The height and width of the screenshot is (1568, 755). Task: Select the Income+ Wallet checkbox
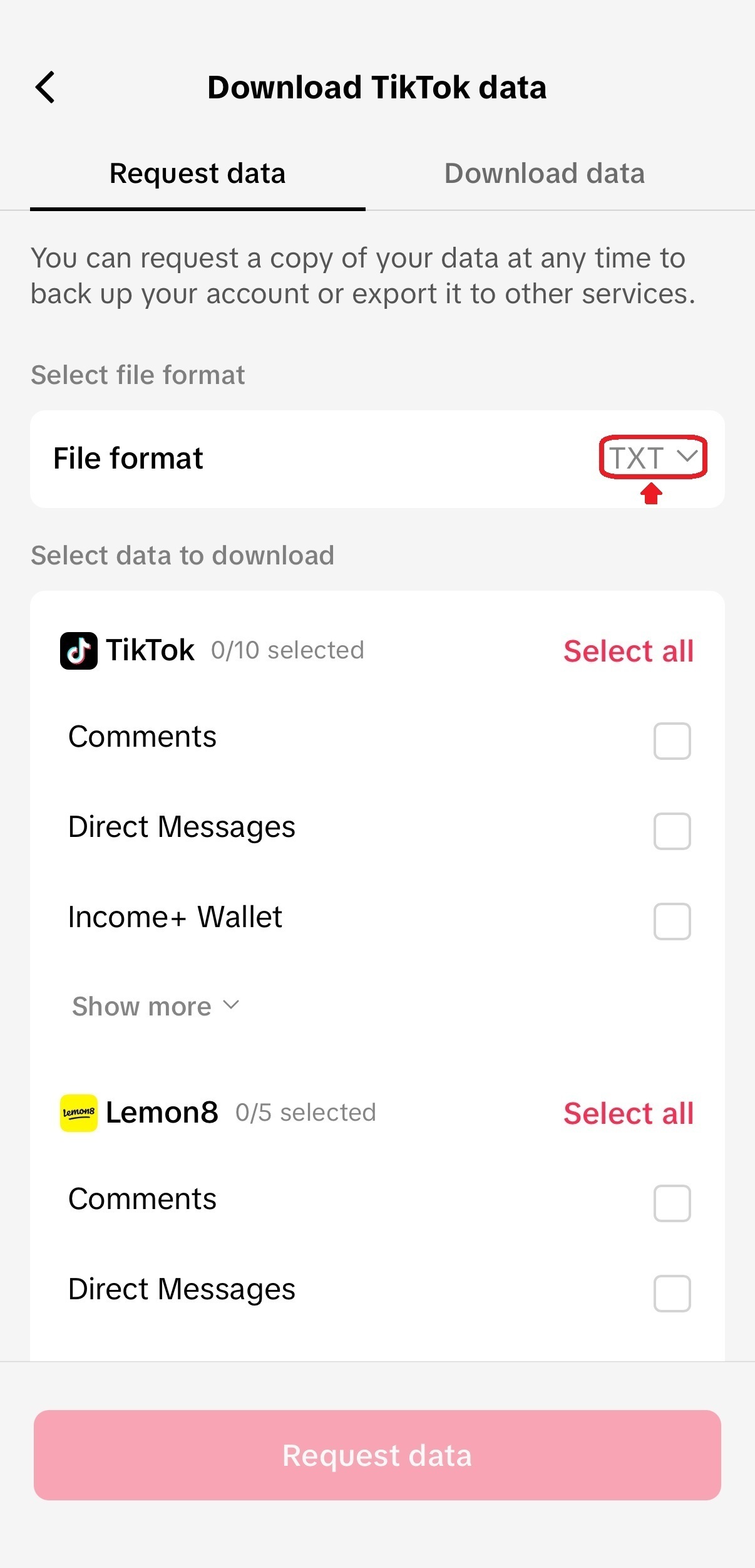671,922
